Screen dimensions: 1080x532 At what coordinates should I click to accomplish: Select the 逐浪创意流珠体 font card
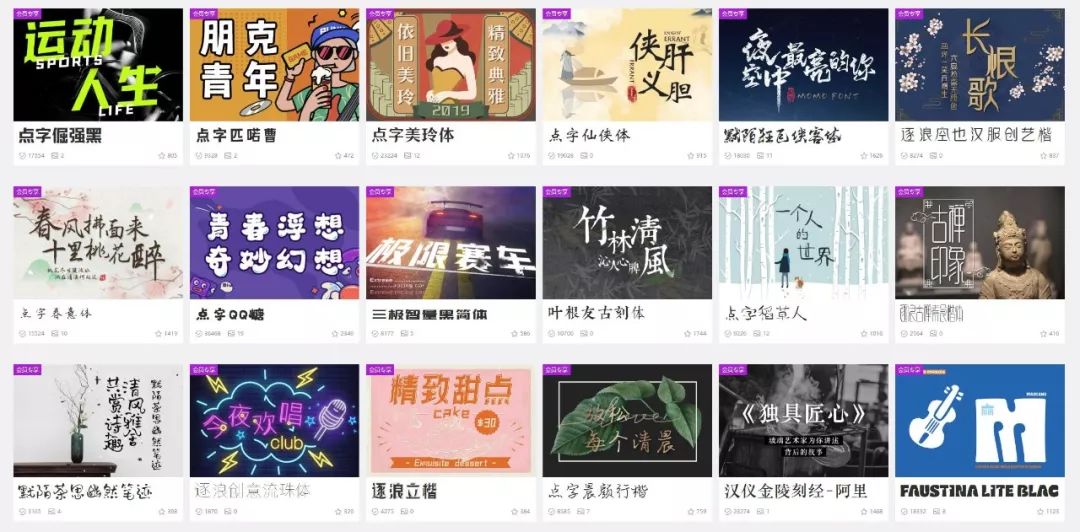(274, 421)
